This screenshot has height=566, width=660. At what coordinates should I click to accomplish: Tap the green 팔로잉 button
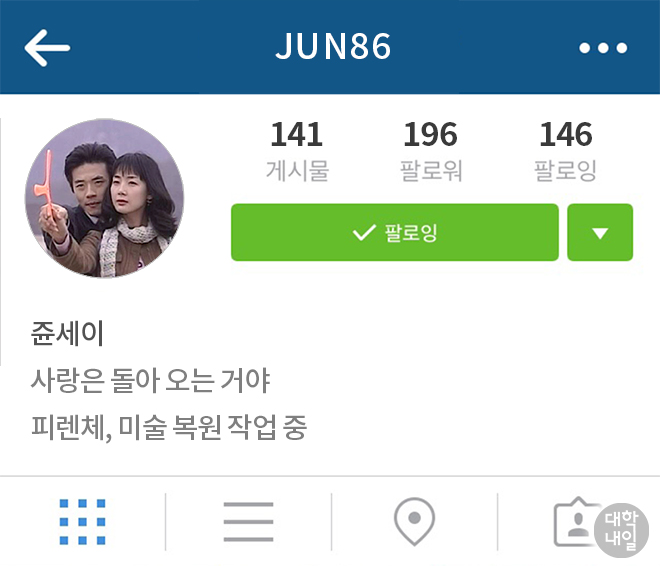394,233
